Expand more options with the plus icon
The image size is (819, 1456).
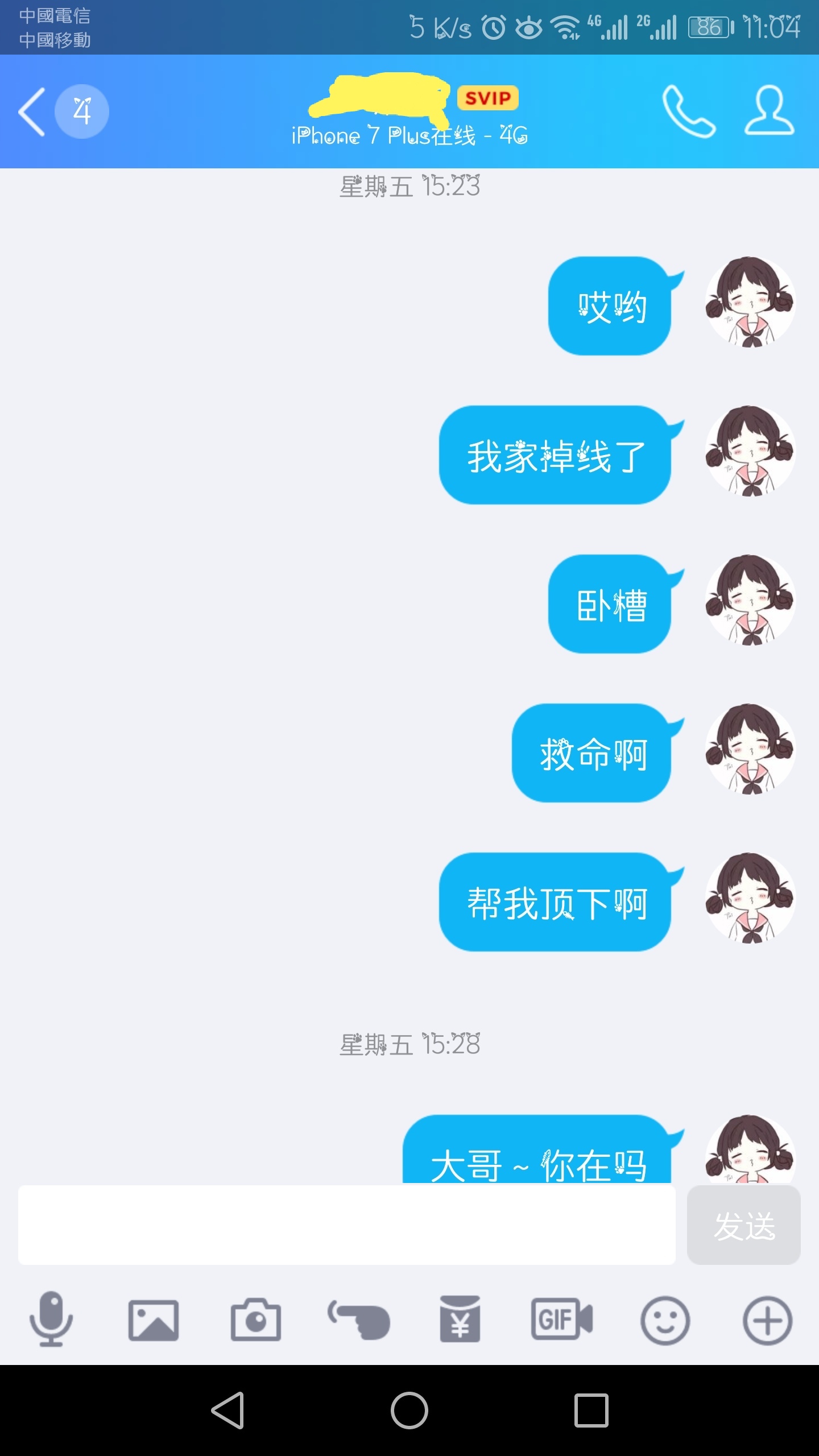click(x=767, y=1321)
